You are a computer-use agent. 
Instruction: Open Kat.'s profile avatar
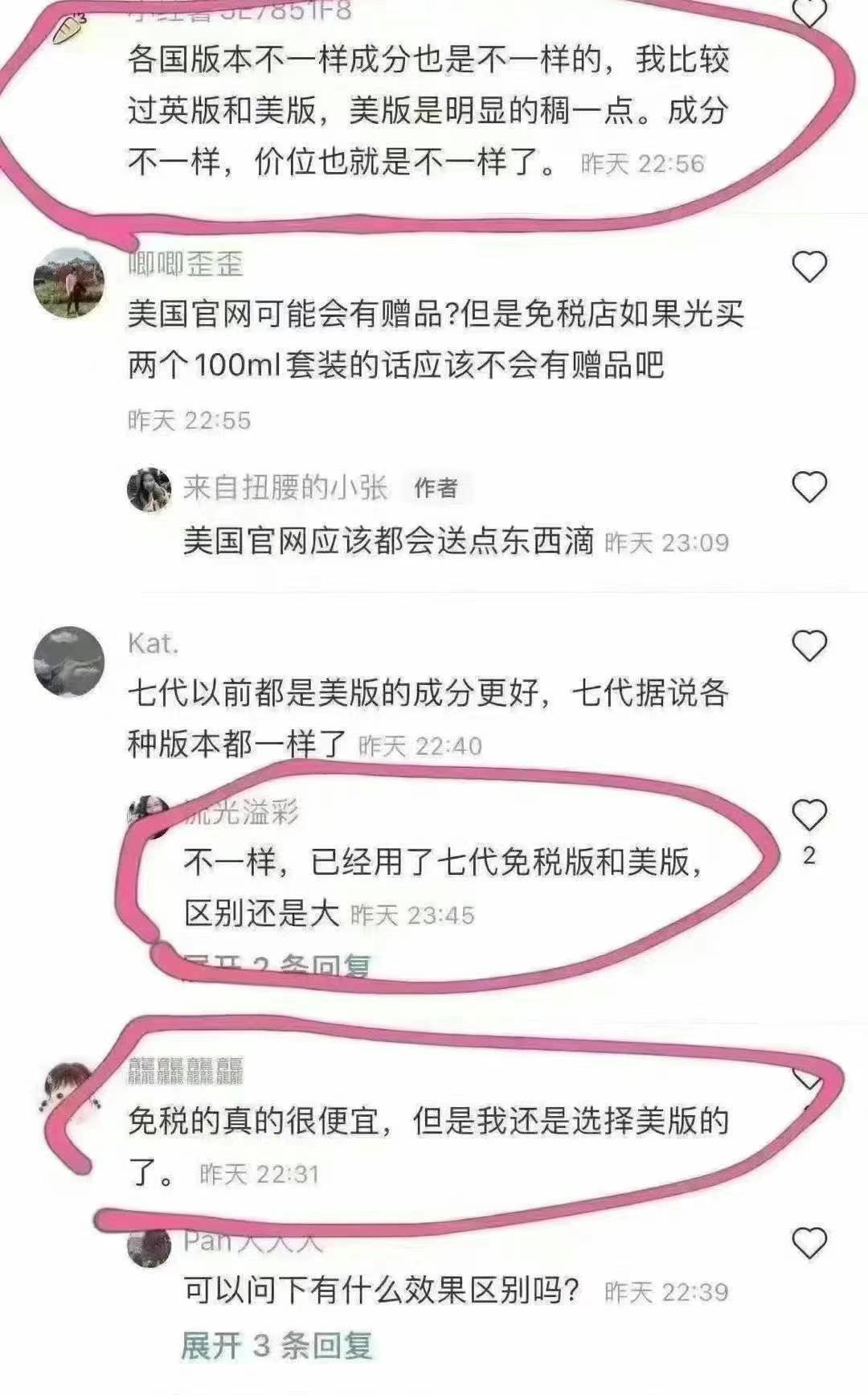[x=69, y=661]
